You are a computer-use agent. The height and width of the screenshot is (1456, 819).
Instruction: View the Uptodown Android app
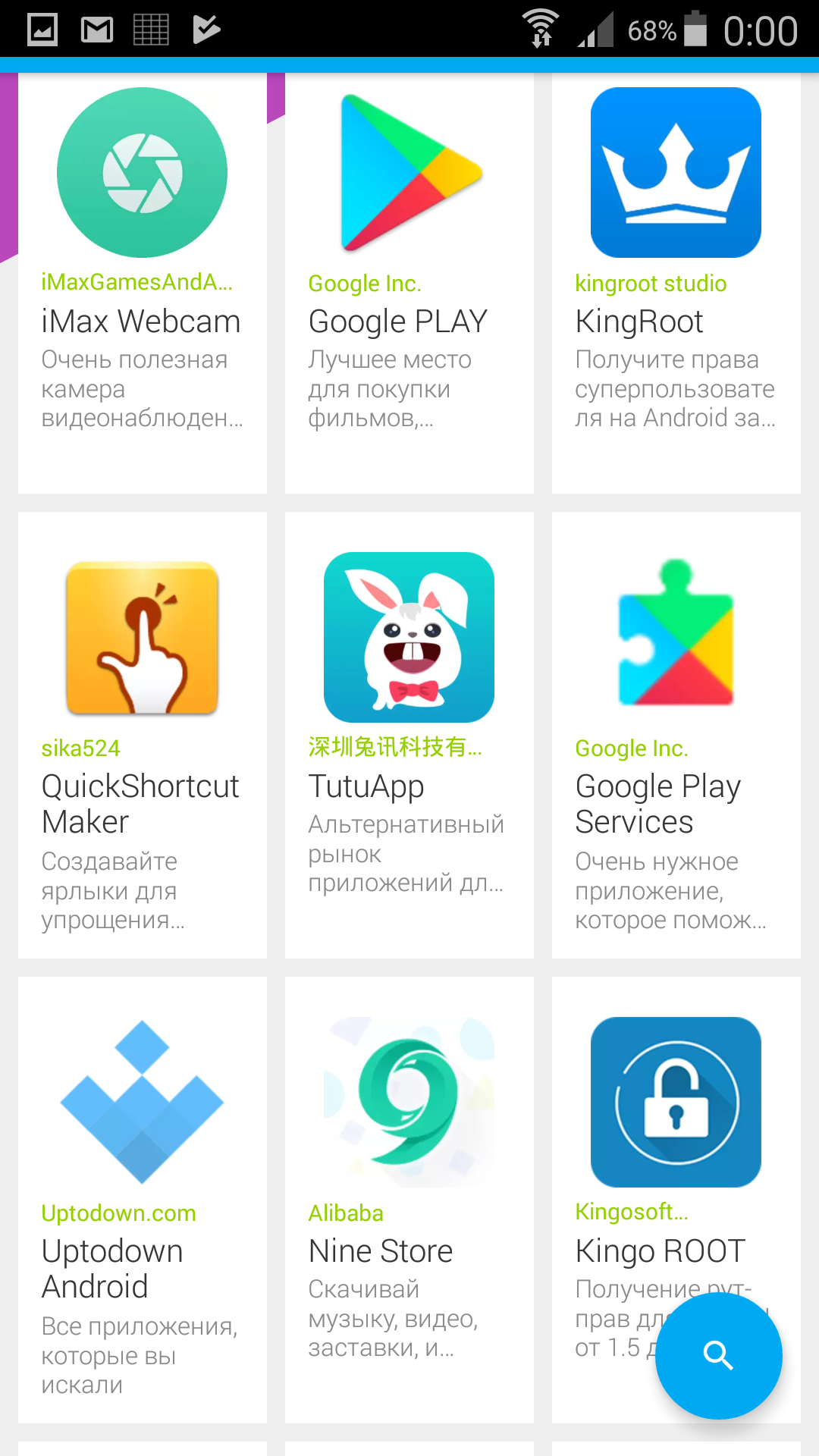tap(143, 1198)
